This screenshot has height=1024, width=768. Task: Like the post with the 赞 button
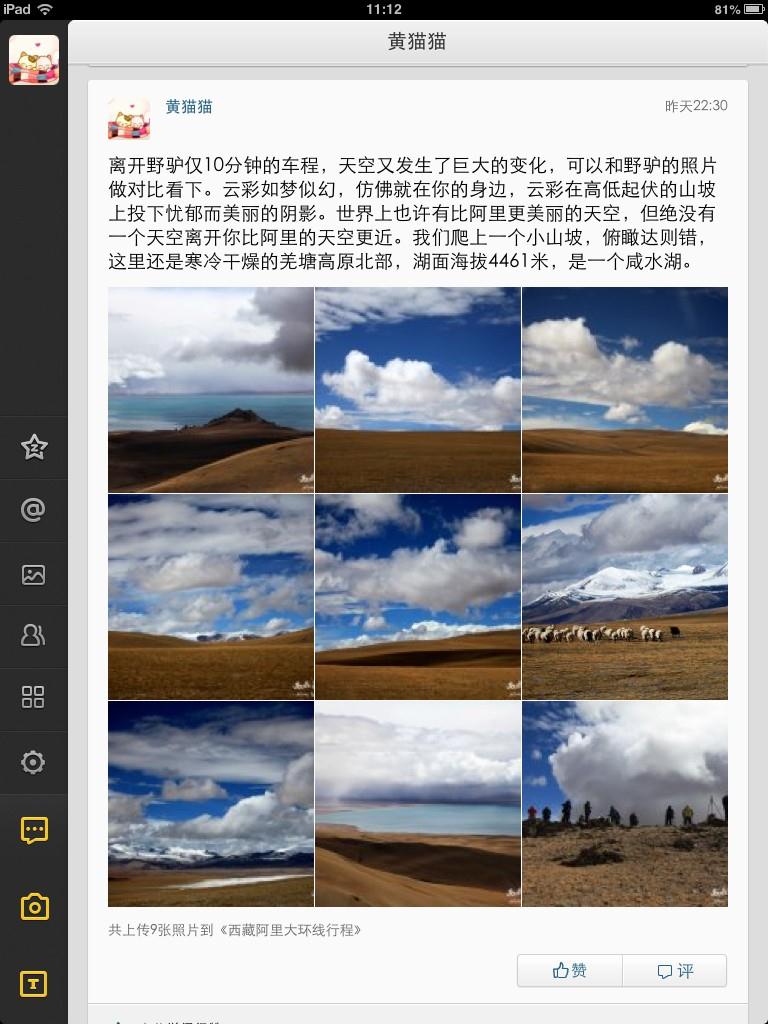click(x=570, y=971)
